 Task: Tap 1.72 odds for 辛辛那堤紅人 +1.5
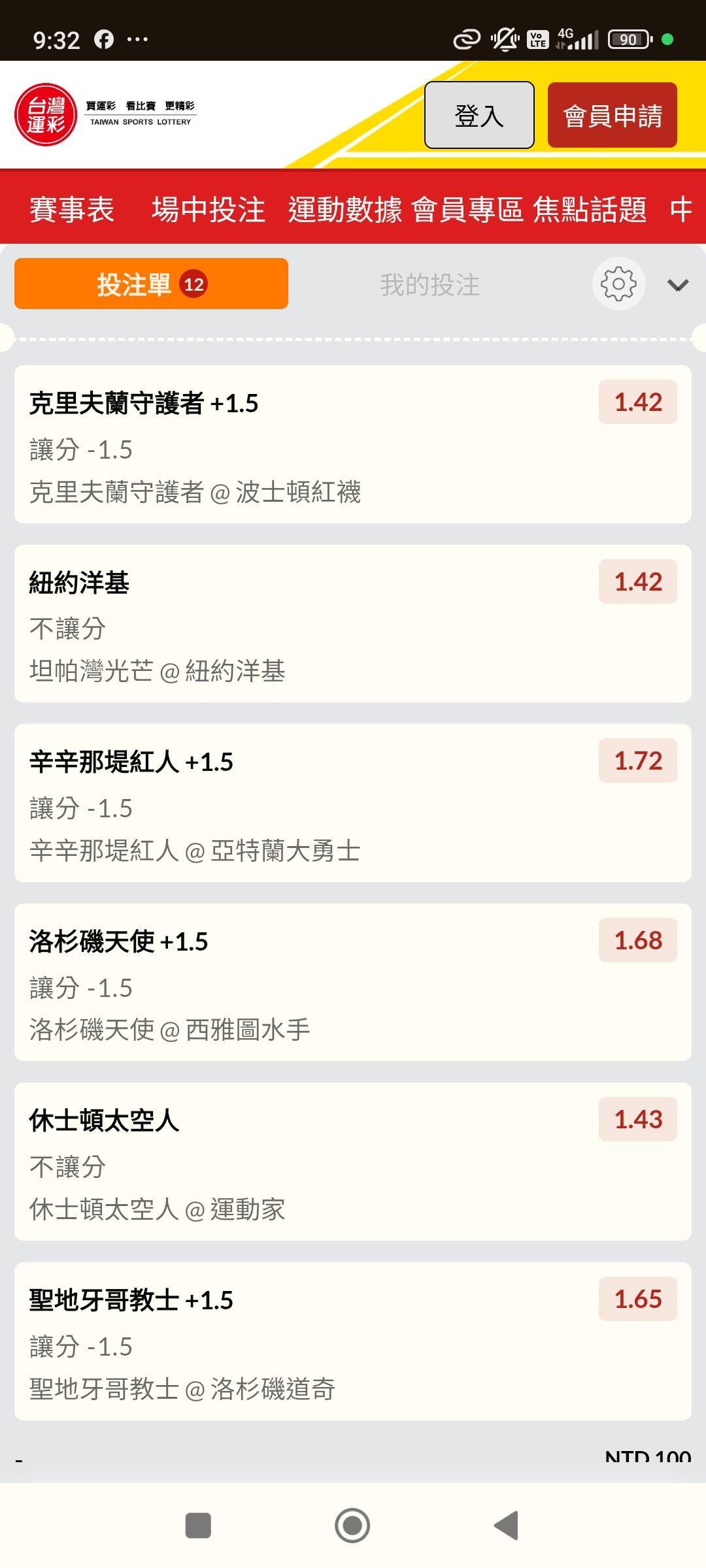click(x=638, y=760)
